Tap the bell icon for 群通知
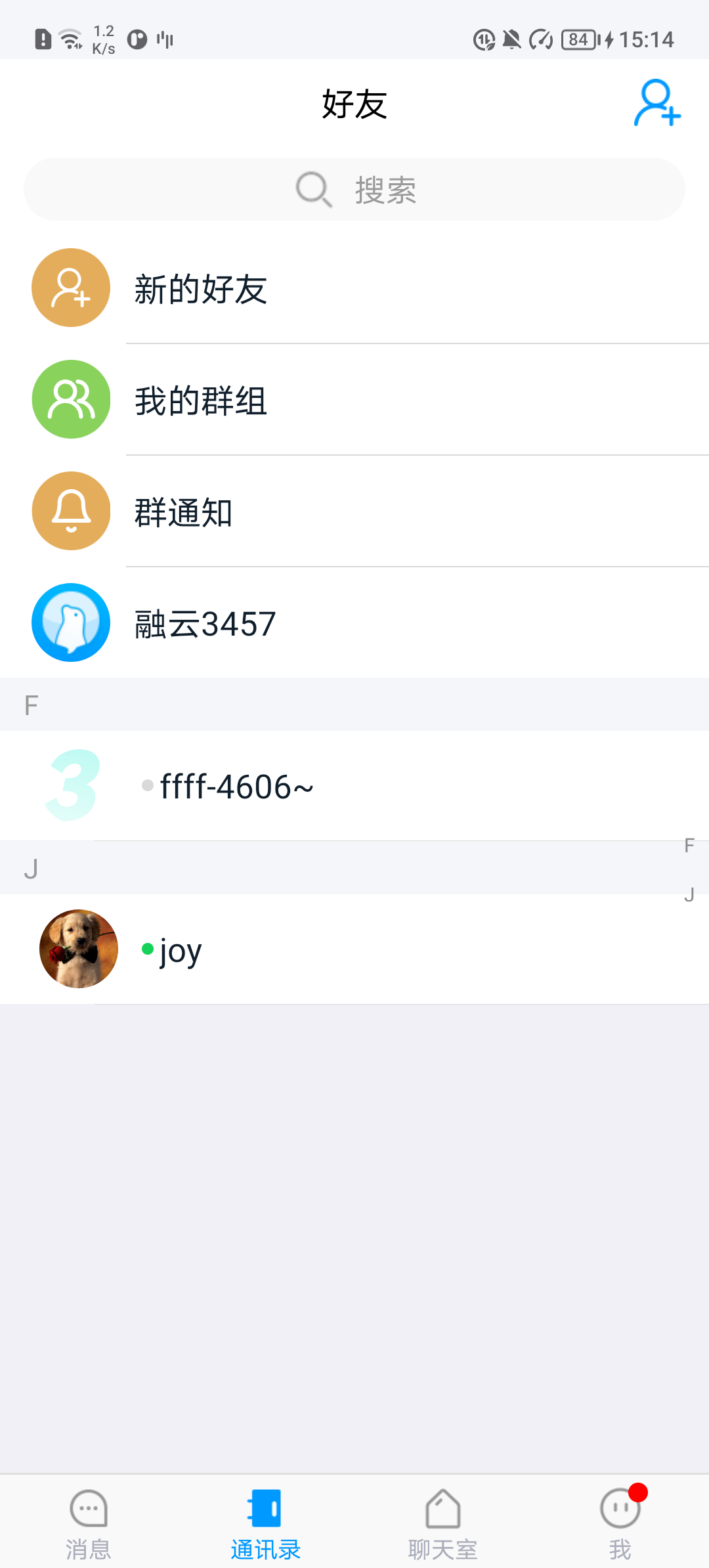The width and height of the screenshot is (709, 1568). [70, 511]
